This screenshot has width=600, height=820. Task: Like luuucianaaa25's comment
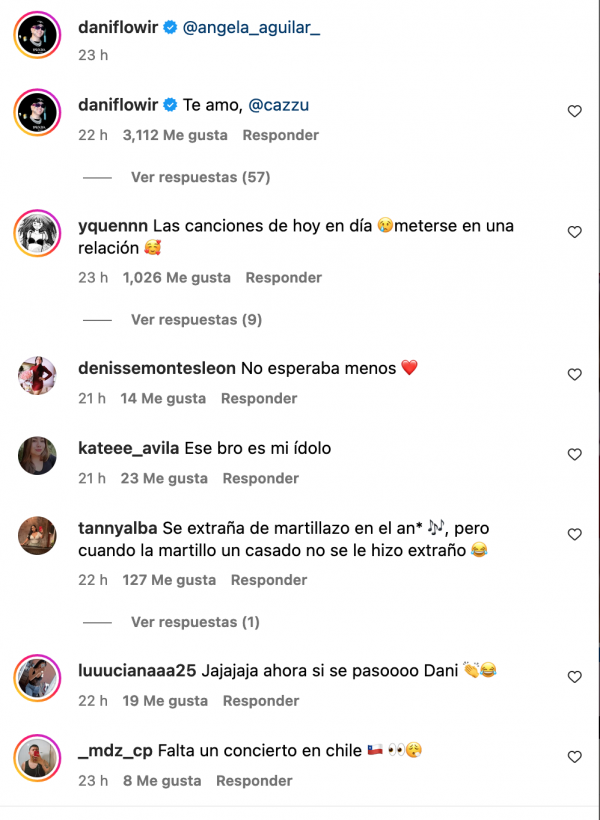(574, 677)
